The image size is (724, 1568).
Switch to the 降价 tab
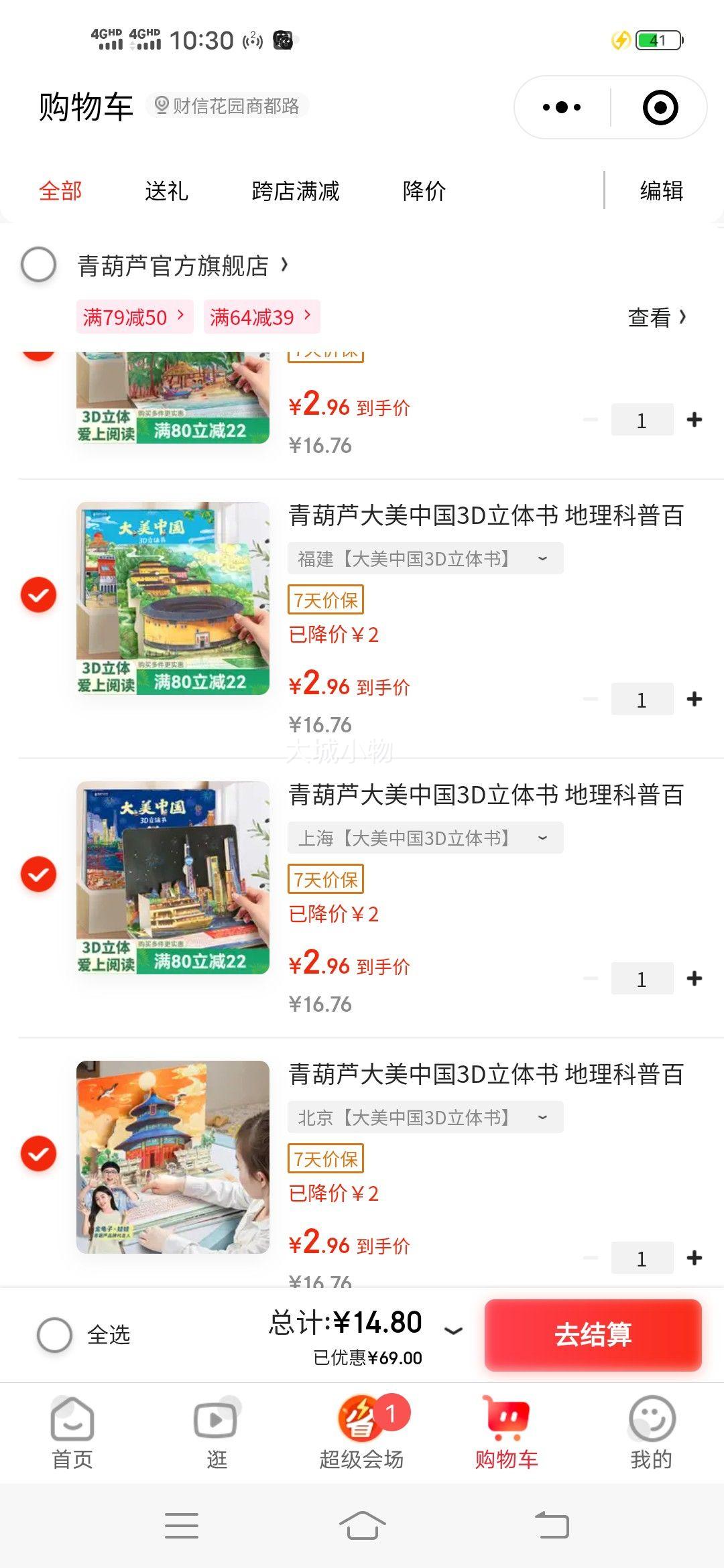424,191
